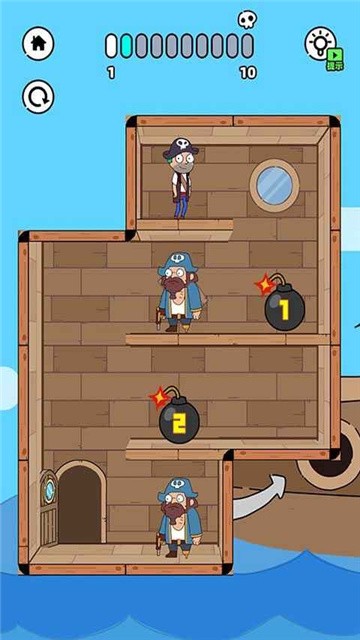360x640 pixels.
Task: Detonate the bomb numbered 2
Action: (x=176, y=416)
